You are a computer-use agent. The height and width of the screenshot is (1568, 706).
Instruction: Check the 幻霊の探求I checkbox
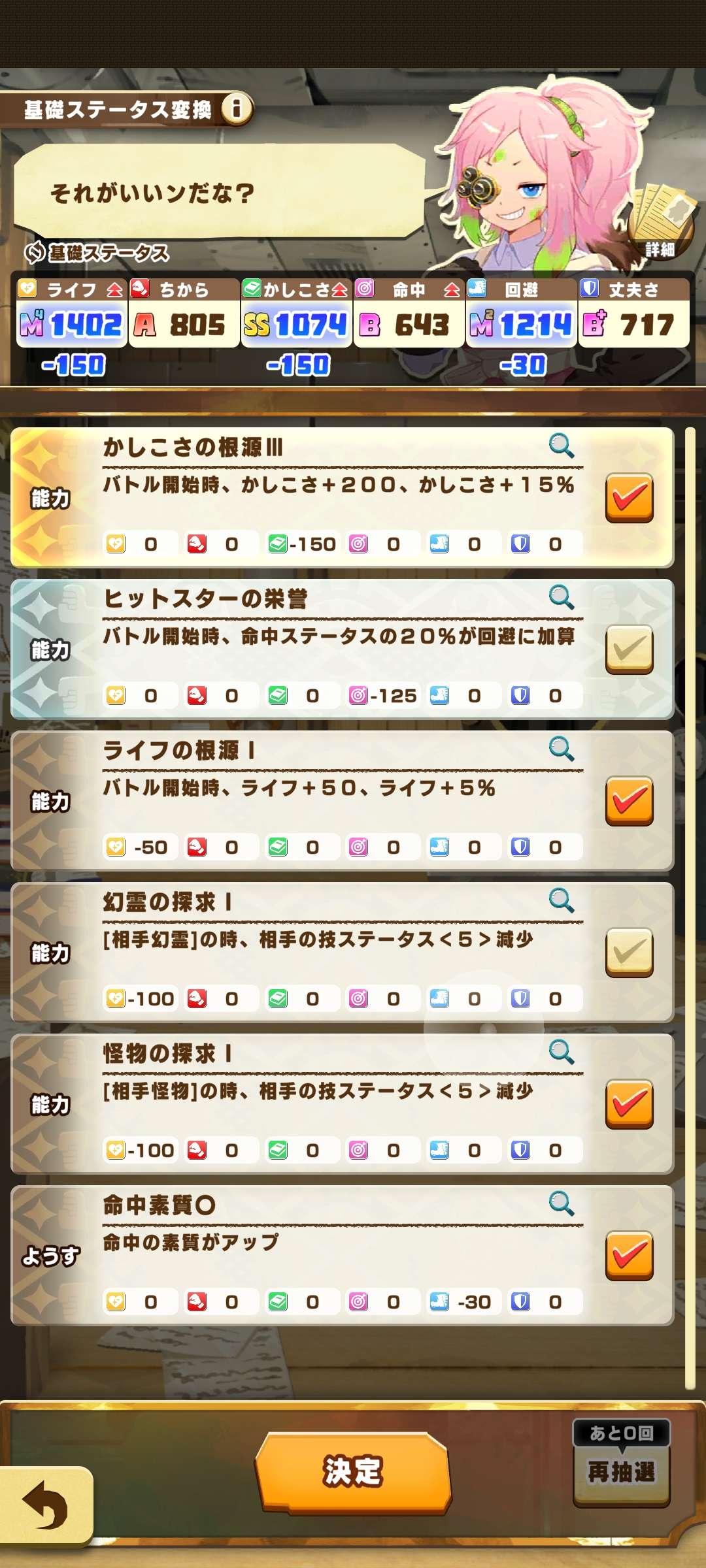click(x=629, y=953)
